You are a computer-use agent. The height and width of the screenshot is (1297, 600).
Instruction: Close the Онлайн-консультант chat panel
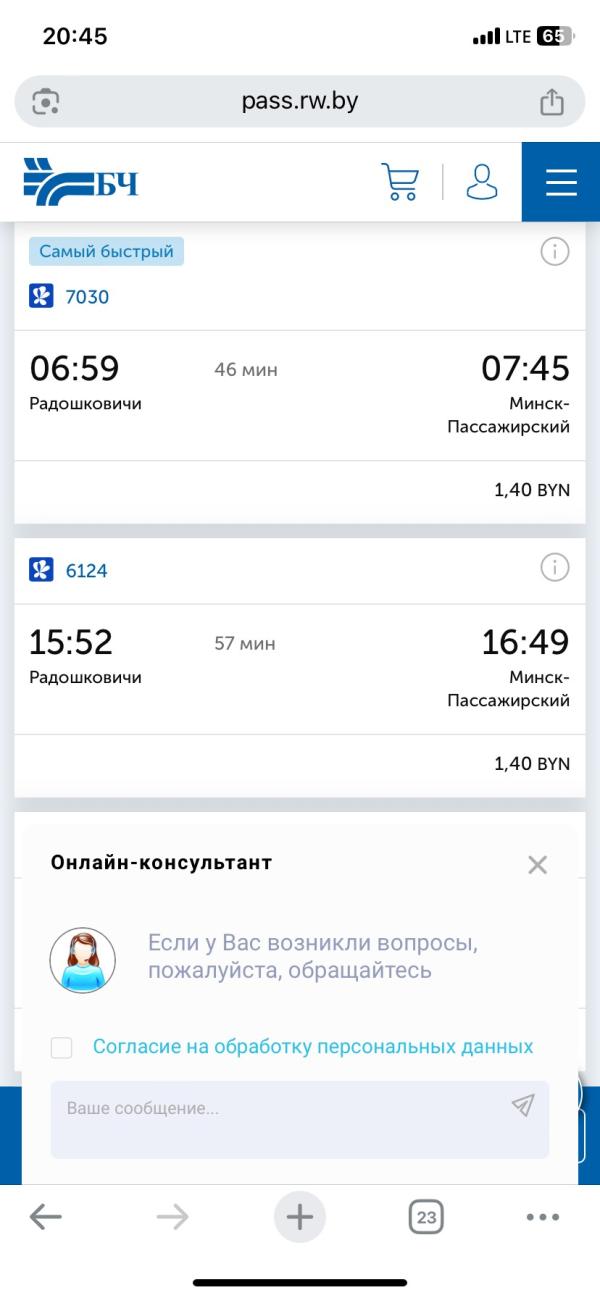point(538,865)
